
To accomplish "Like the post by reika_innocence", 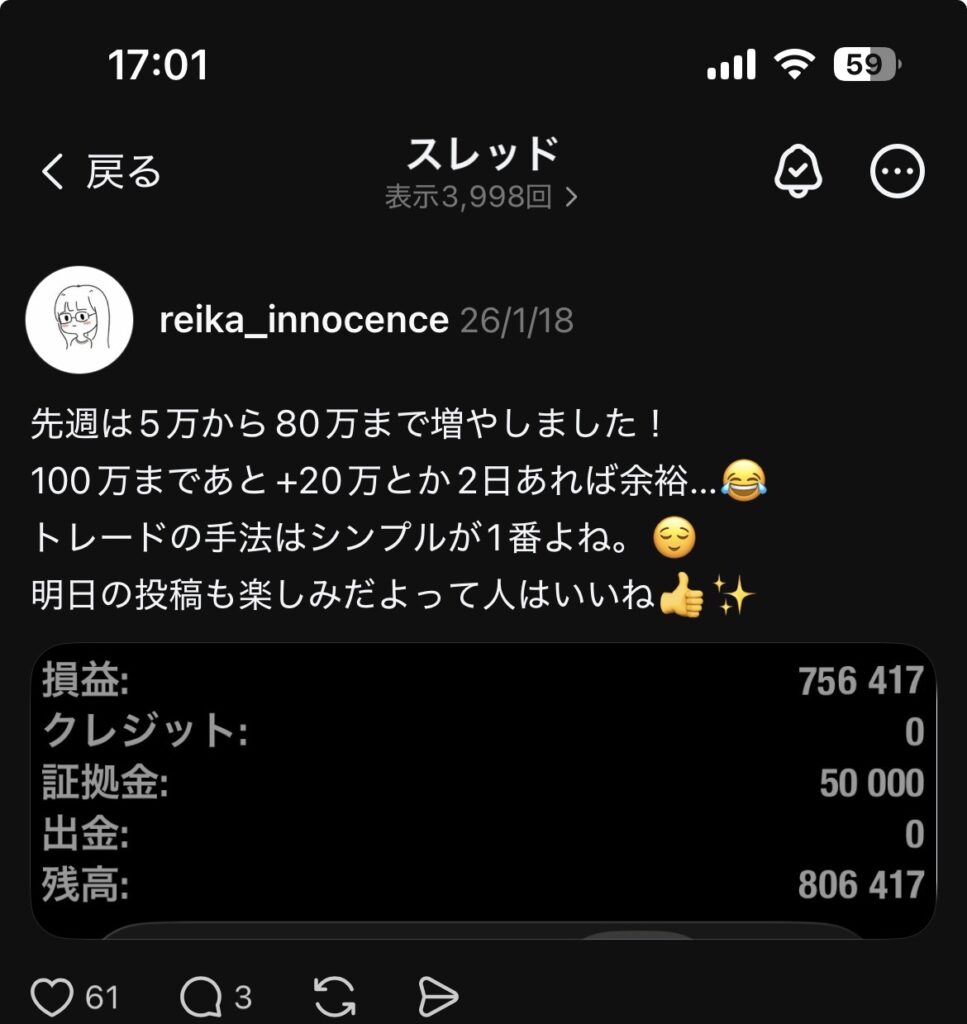I will [52, 996].
